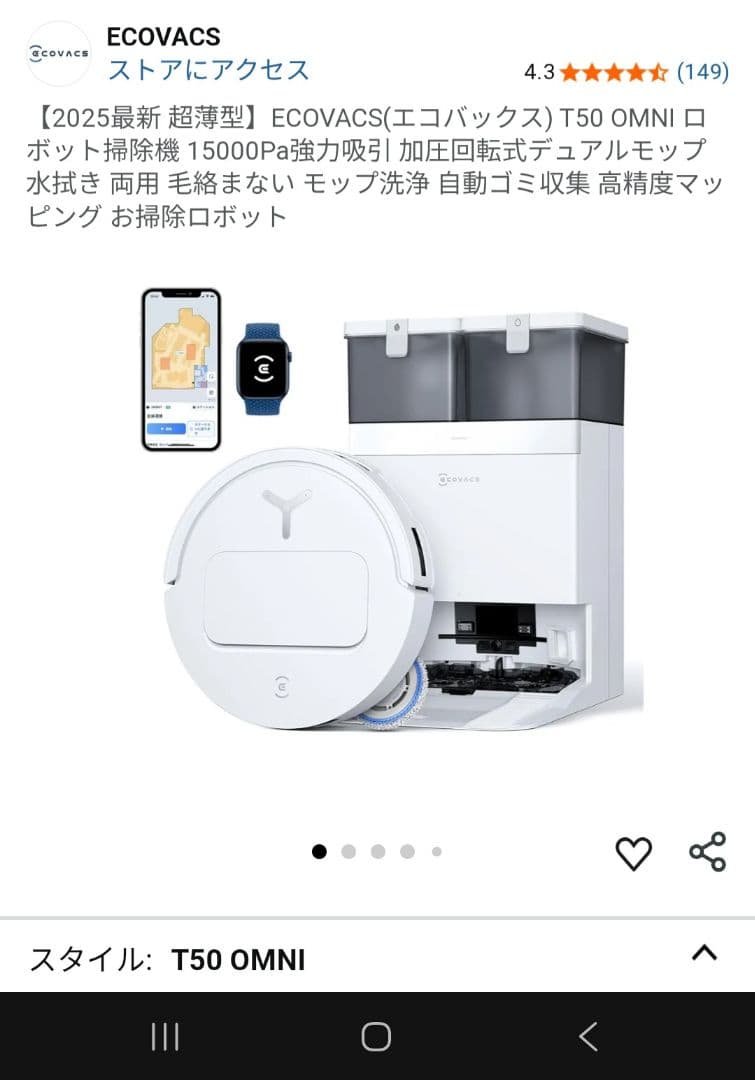This screenshot has width=755, height=1080.
Task: Visit the ECOVACS store link
Action: pyautogui.click(x=208, y=70)
